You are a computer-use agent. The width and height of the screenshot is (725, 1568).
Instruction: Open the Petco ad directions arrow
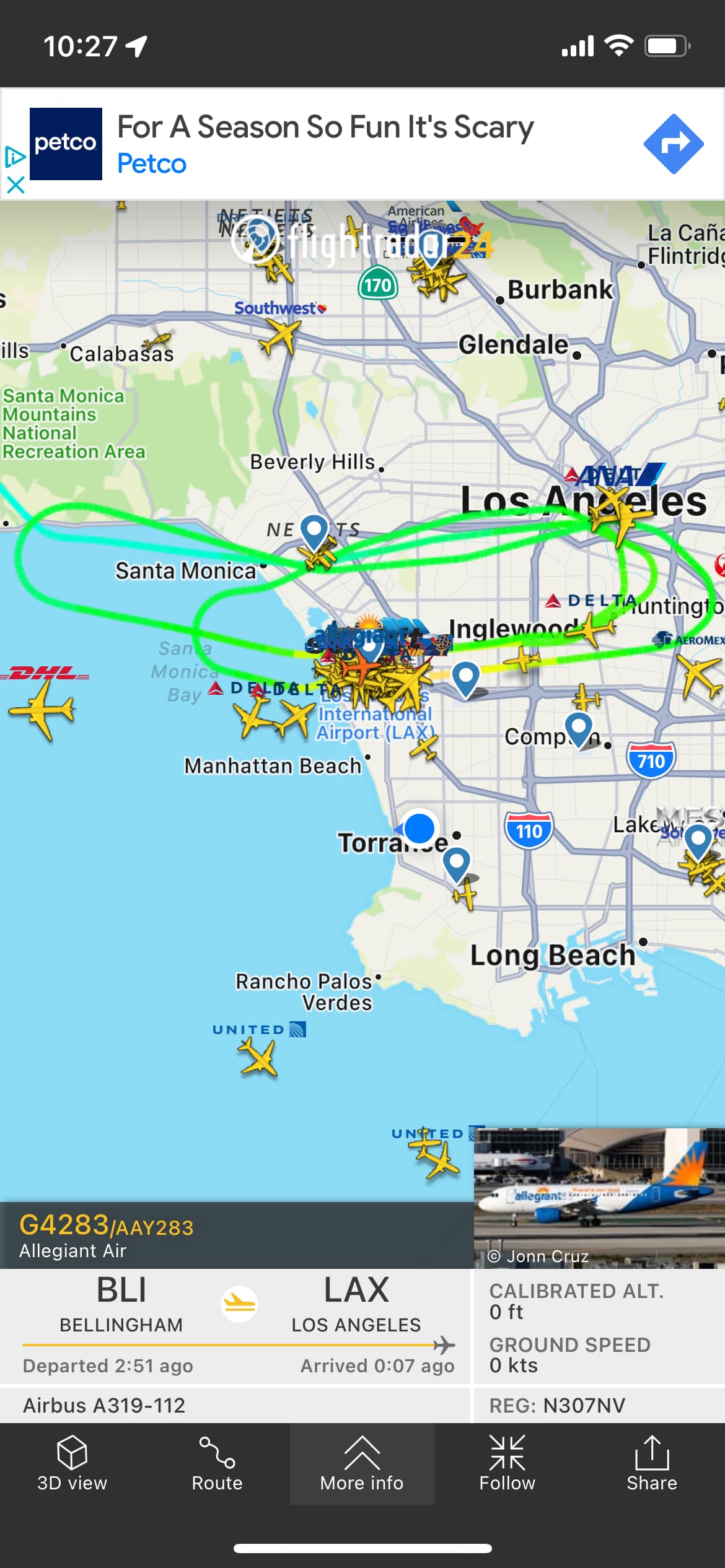pos(674,144)
